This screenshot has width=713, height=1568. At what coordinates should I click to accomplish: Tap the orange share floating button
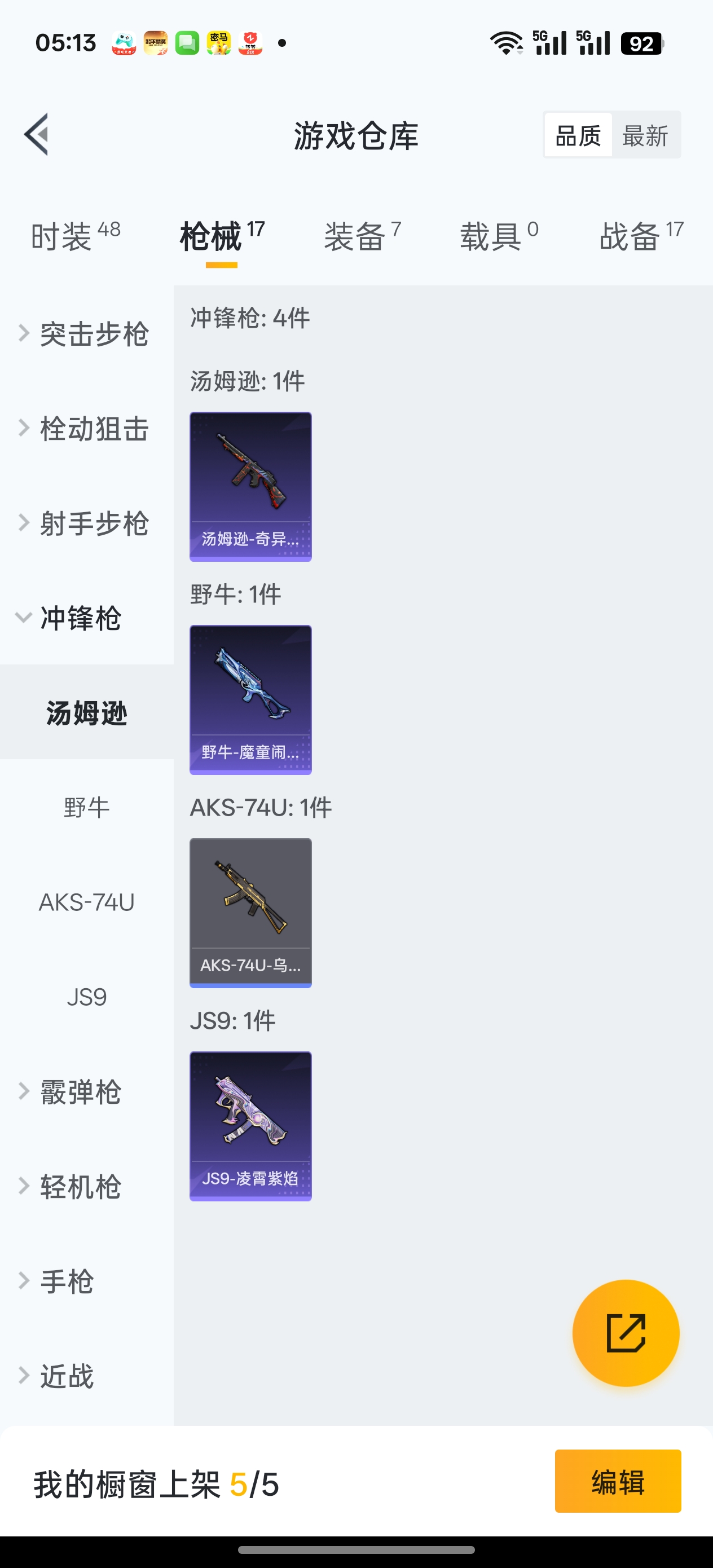[x=626, y=1333]
